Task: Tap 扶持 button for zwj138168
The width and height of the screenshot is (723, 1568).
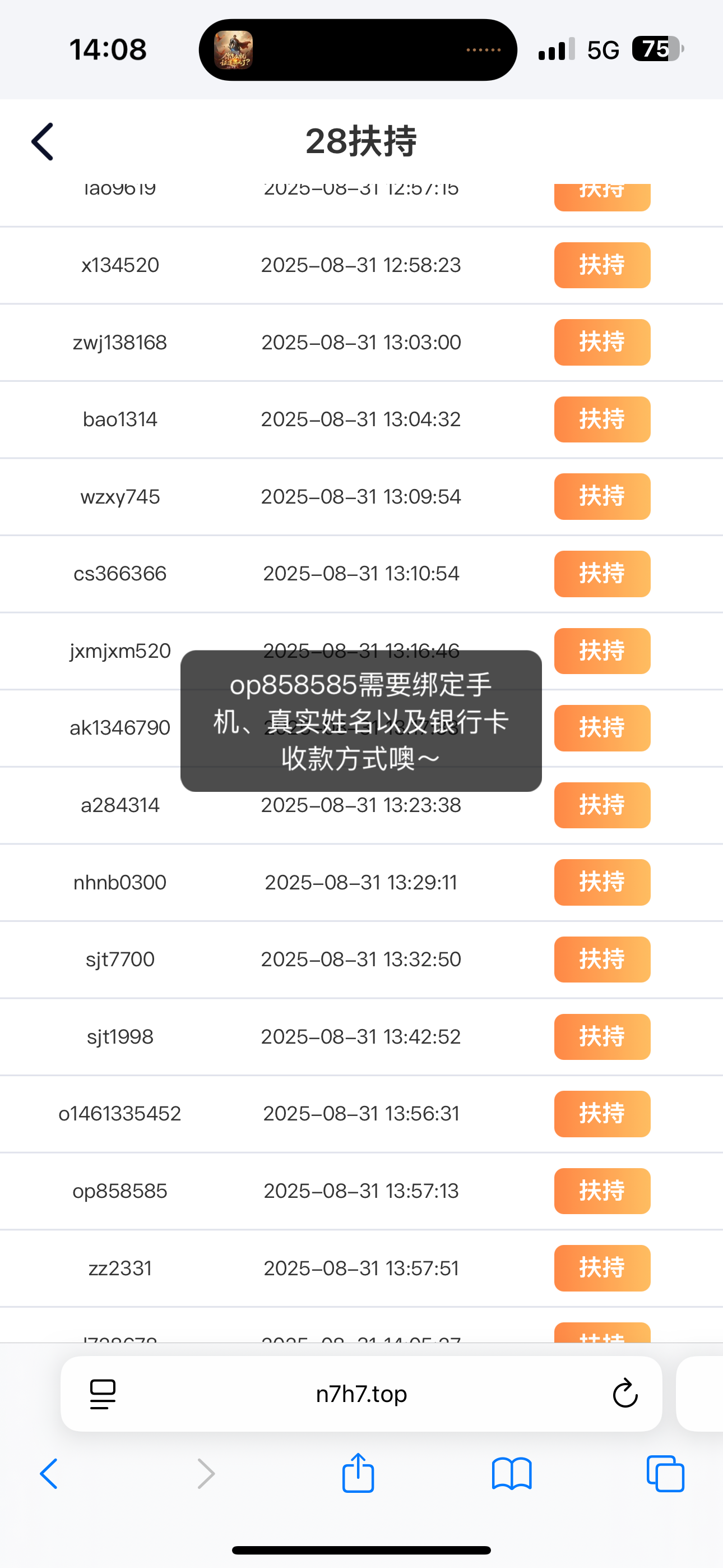Action: click(601, 342)
